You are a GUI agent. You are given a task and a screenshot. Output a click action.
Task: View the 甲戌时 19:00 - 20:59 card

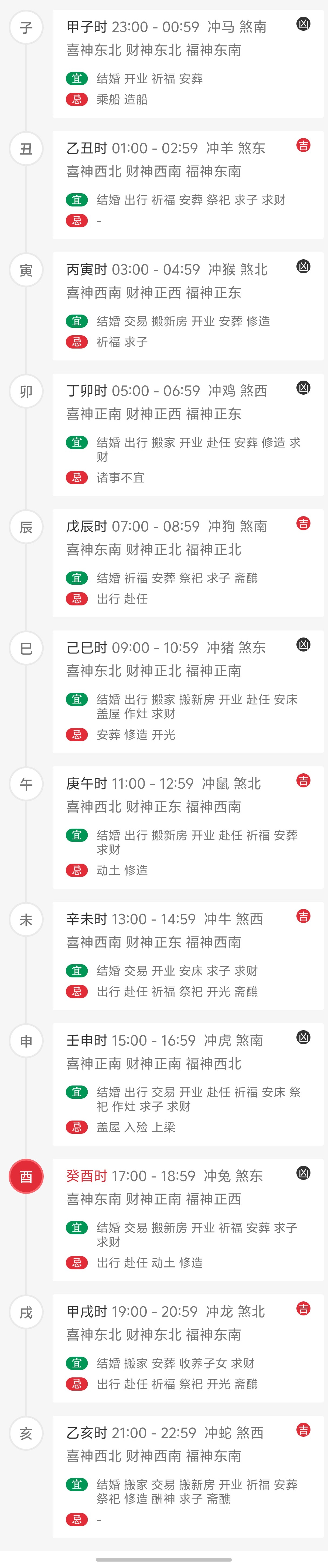(x=188, y=1348)
